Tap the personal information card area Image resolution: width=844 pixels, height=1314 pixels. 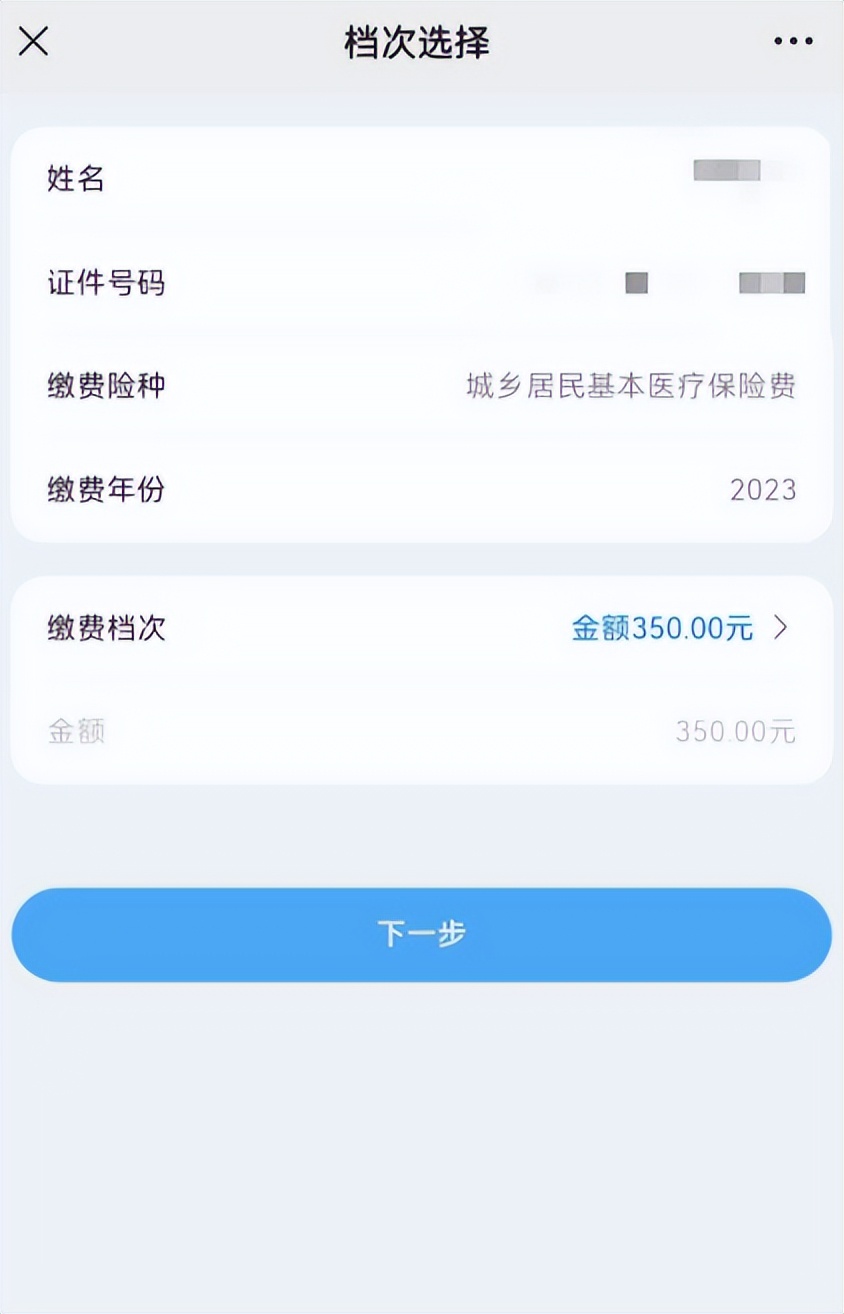tap(422, 330)
